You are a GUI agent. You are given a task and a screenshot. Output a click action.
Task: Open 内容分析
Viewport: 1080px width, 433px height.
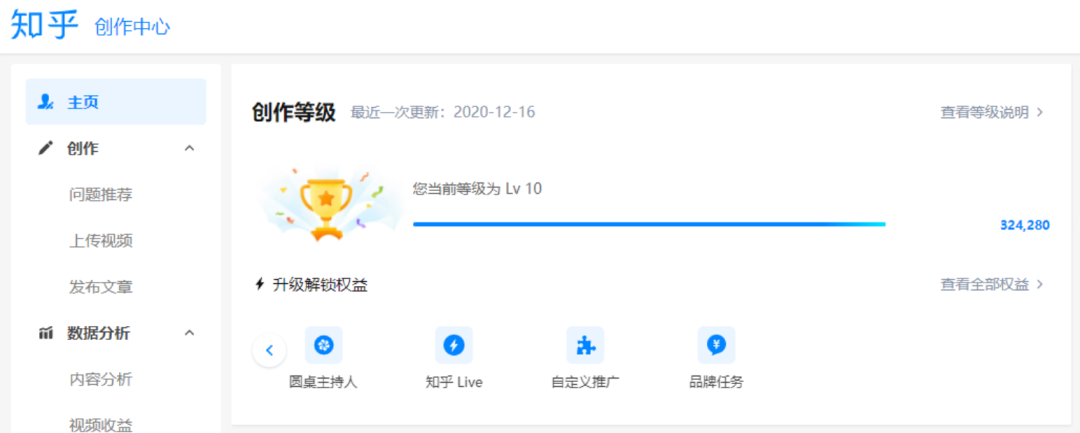pos(101,379)
